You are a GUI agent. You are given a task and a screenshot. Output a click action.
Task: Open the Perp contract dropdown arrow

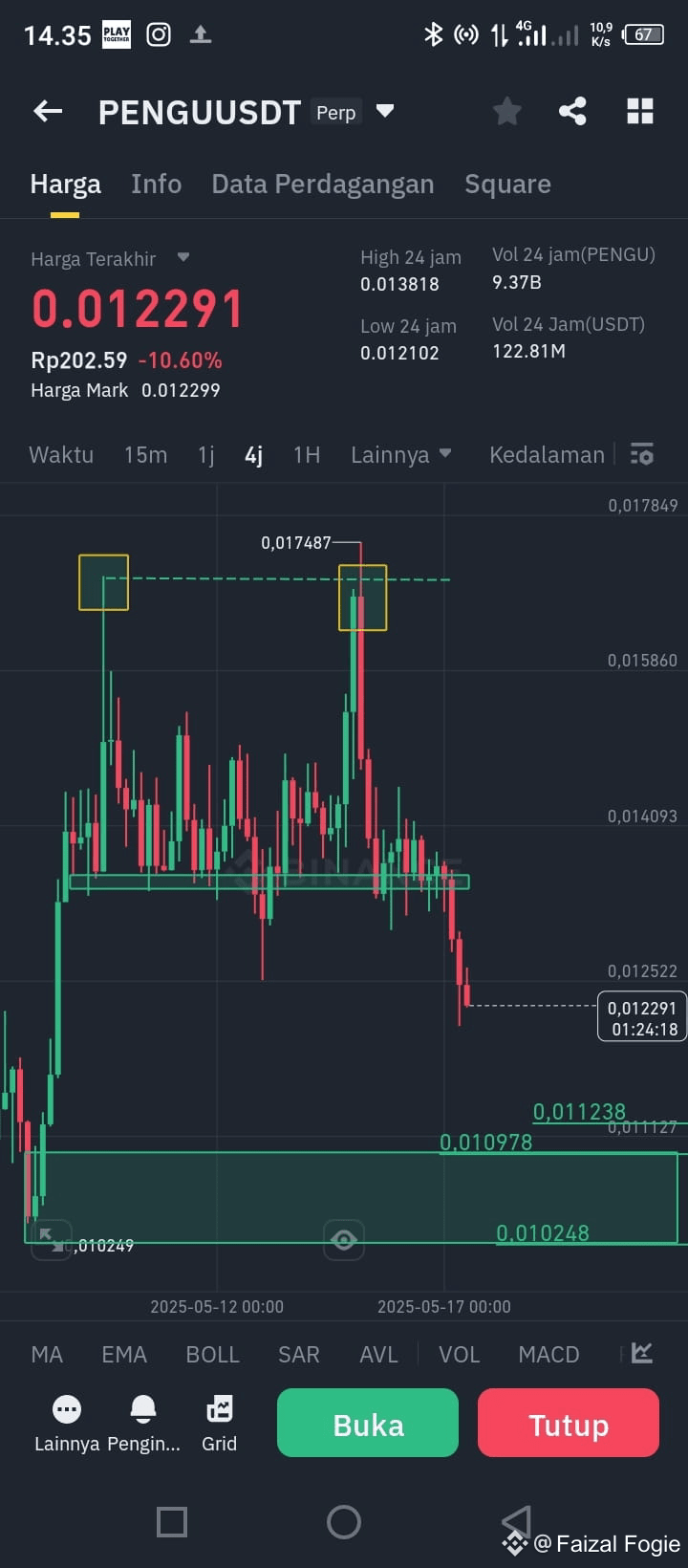point(385,111)
